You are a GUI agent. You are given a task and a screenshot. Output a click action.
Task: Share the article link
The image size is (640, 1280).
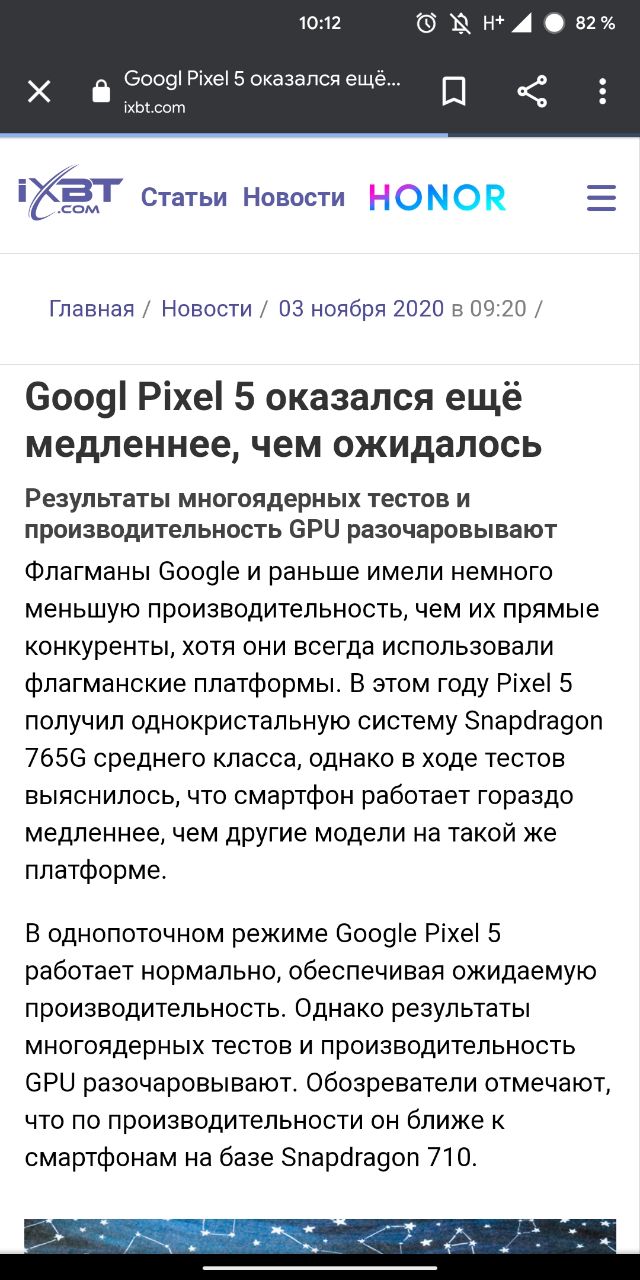tap(532, 92)
